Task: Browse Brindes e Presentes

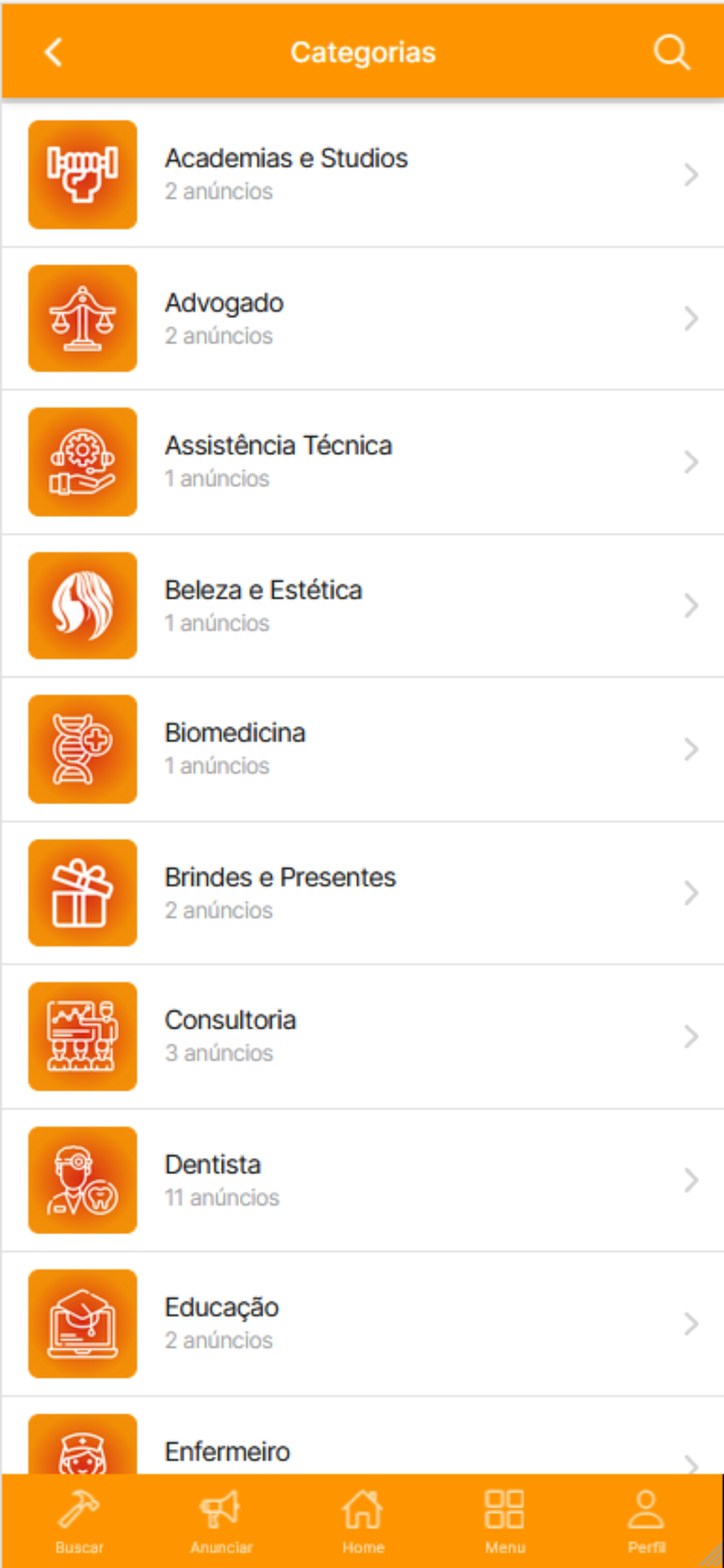Action: coord(362,892)
